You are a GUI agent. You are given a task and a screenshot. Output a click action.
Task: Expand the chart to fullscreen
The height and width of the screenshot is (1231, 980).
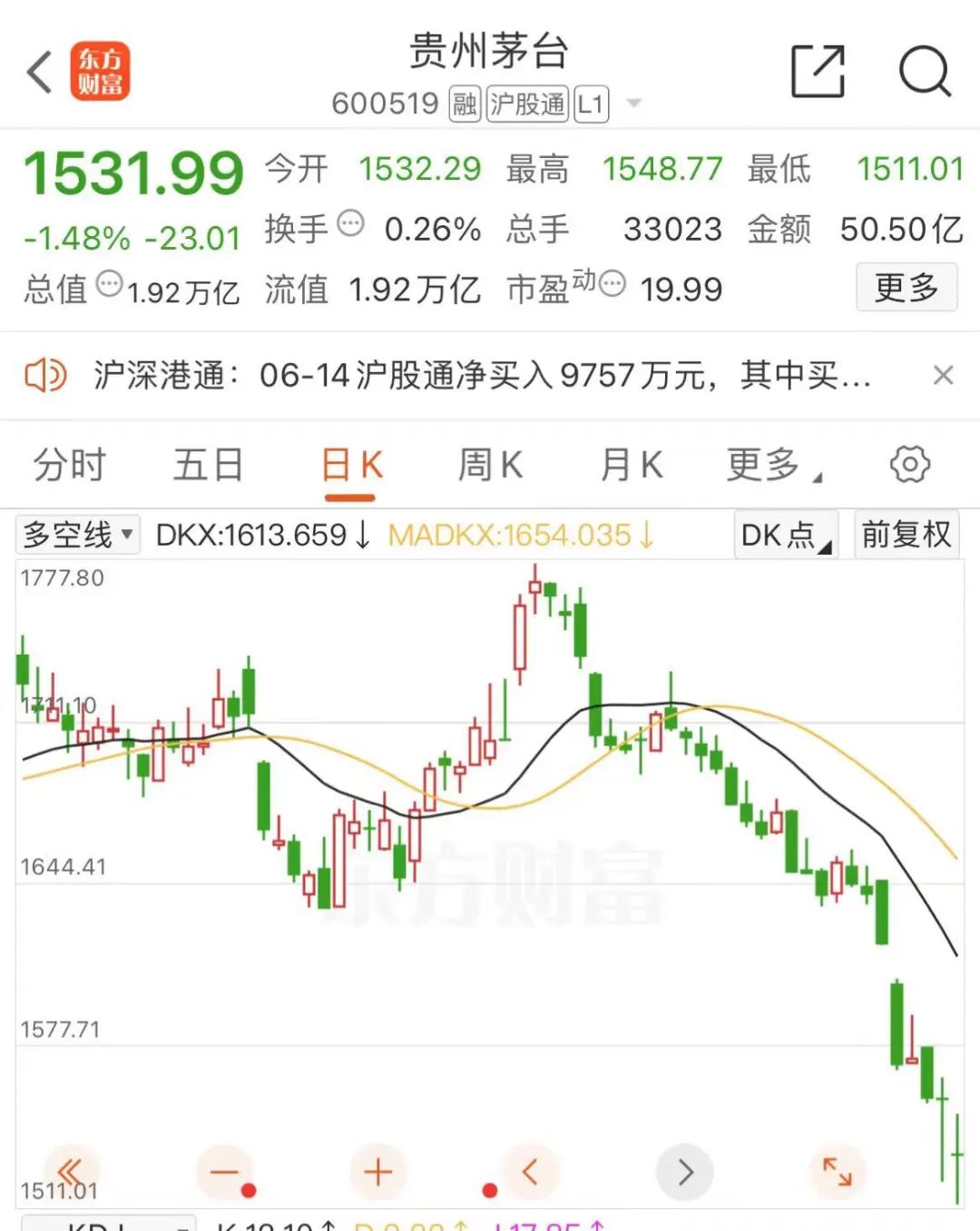(x=838, y=1172)
